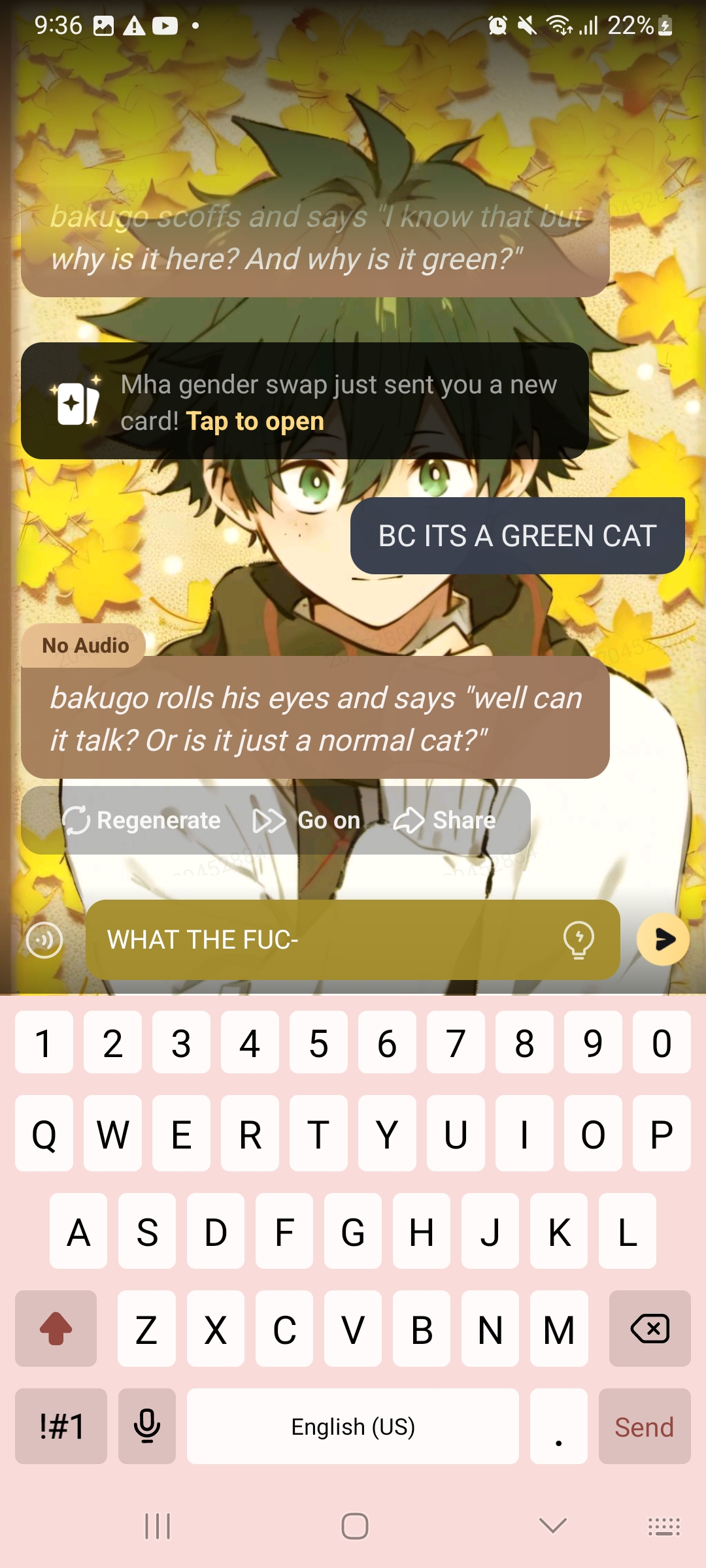Viewport: 706px width, 1568px height.
Task: Tap the No Audio label
Action: 85,645
